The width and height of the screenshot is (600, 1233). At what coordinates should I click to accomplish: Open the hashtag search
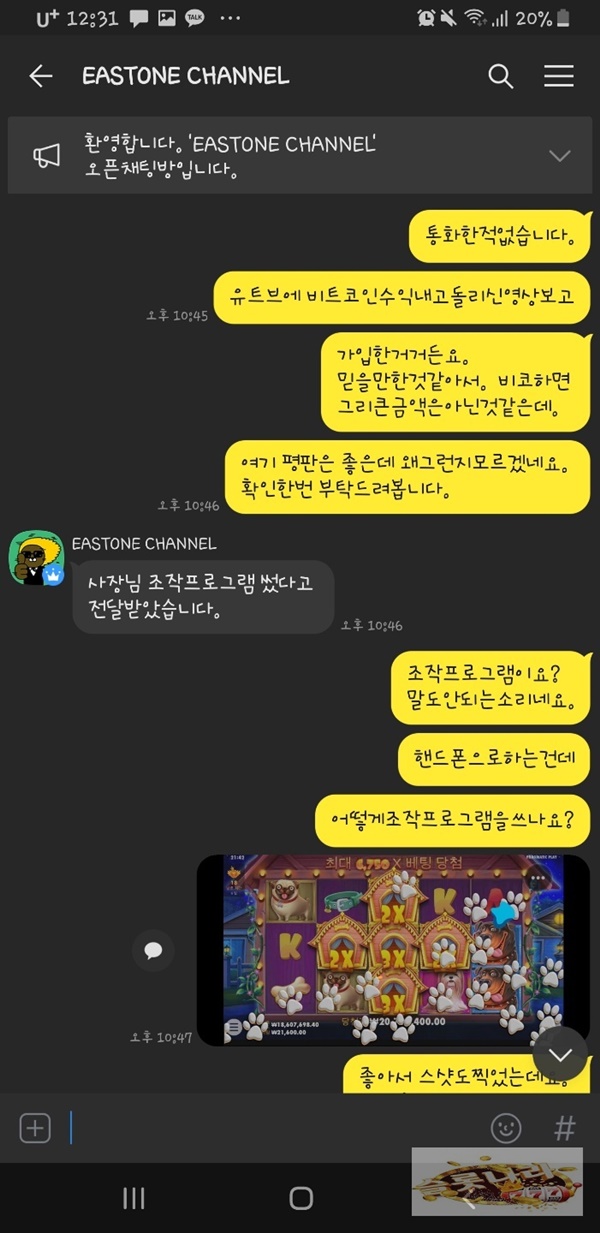tap(565, 1129)
